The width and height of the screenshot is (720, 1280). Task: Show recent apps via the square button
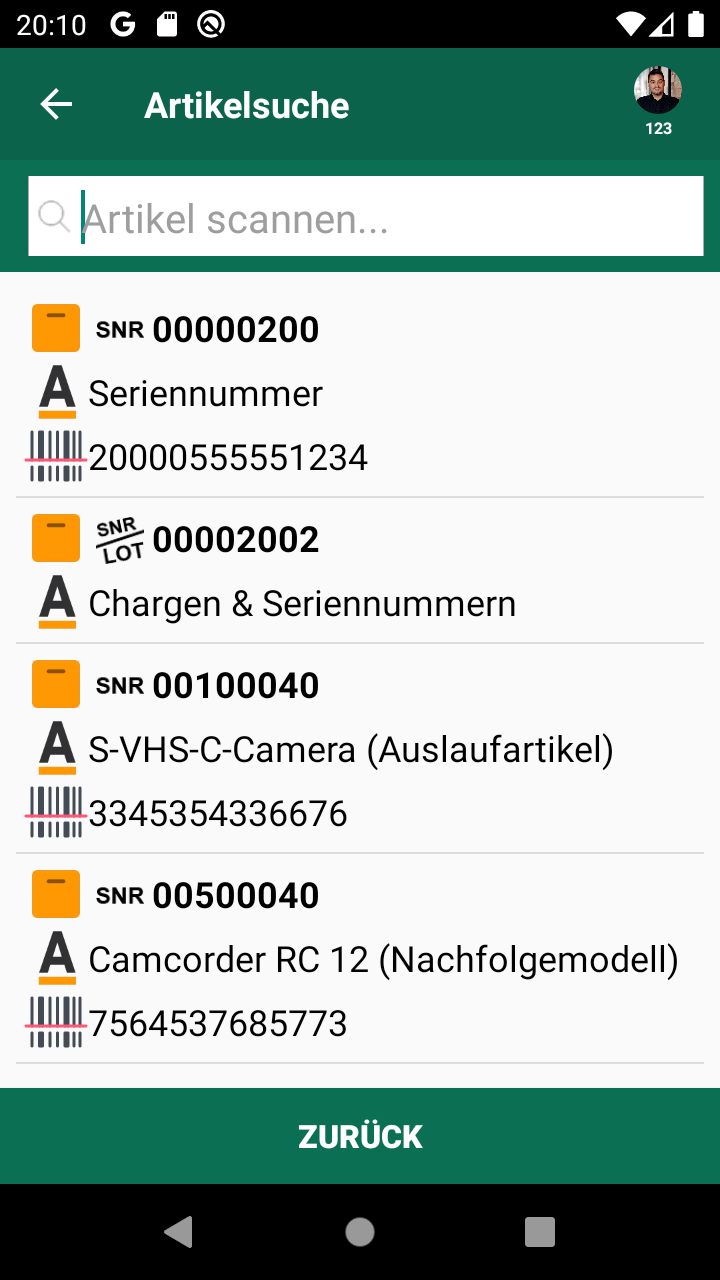[x=540, y=1232]
